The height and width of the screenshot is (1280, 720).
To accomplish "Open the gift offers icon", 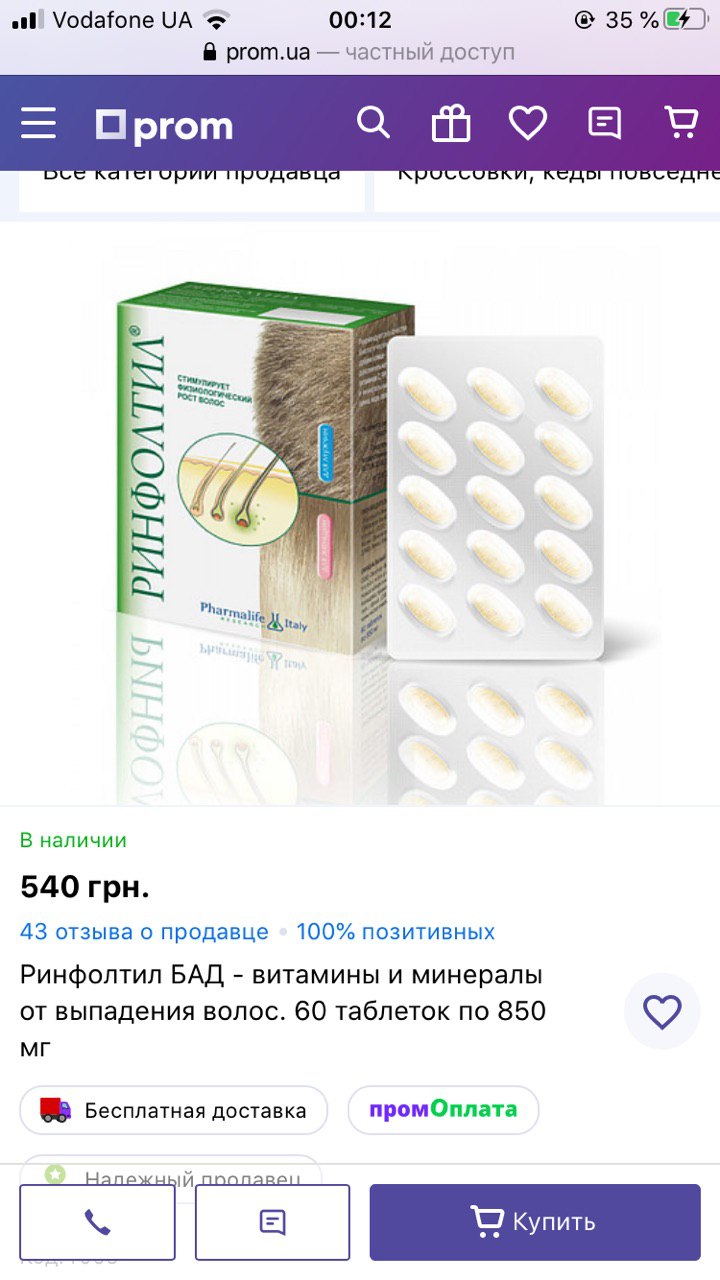I will [451, 124].
